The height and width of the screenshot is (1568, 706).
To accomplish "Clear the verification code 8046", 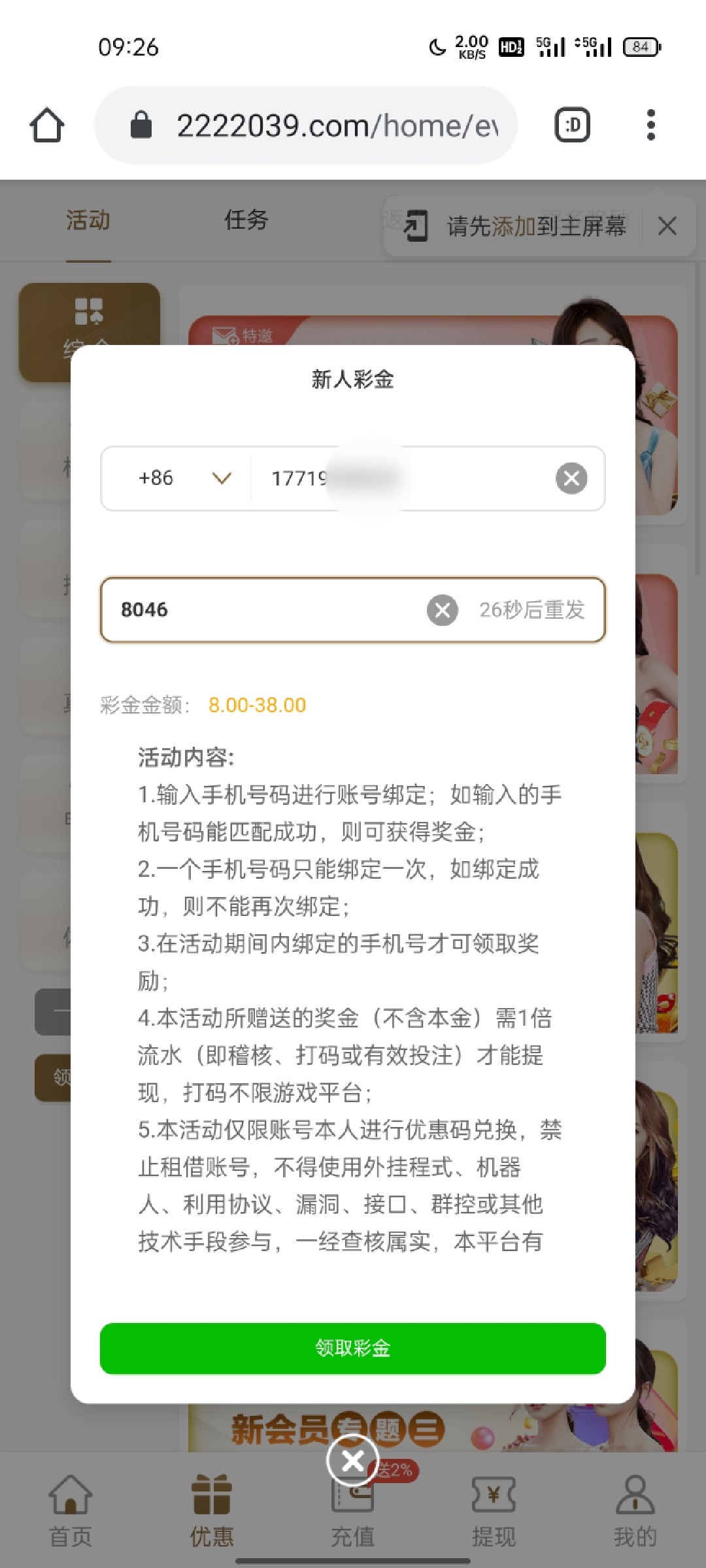I will click(x=443, y=610).
